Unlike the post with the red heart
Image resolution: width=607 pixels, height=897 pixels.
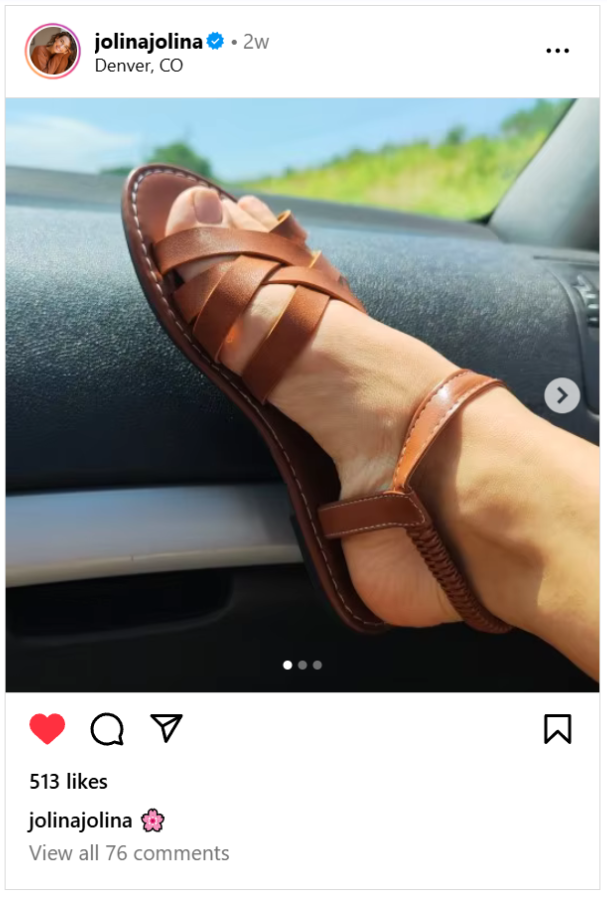point(47,729)
